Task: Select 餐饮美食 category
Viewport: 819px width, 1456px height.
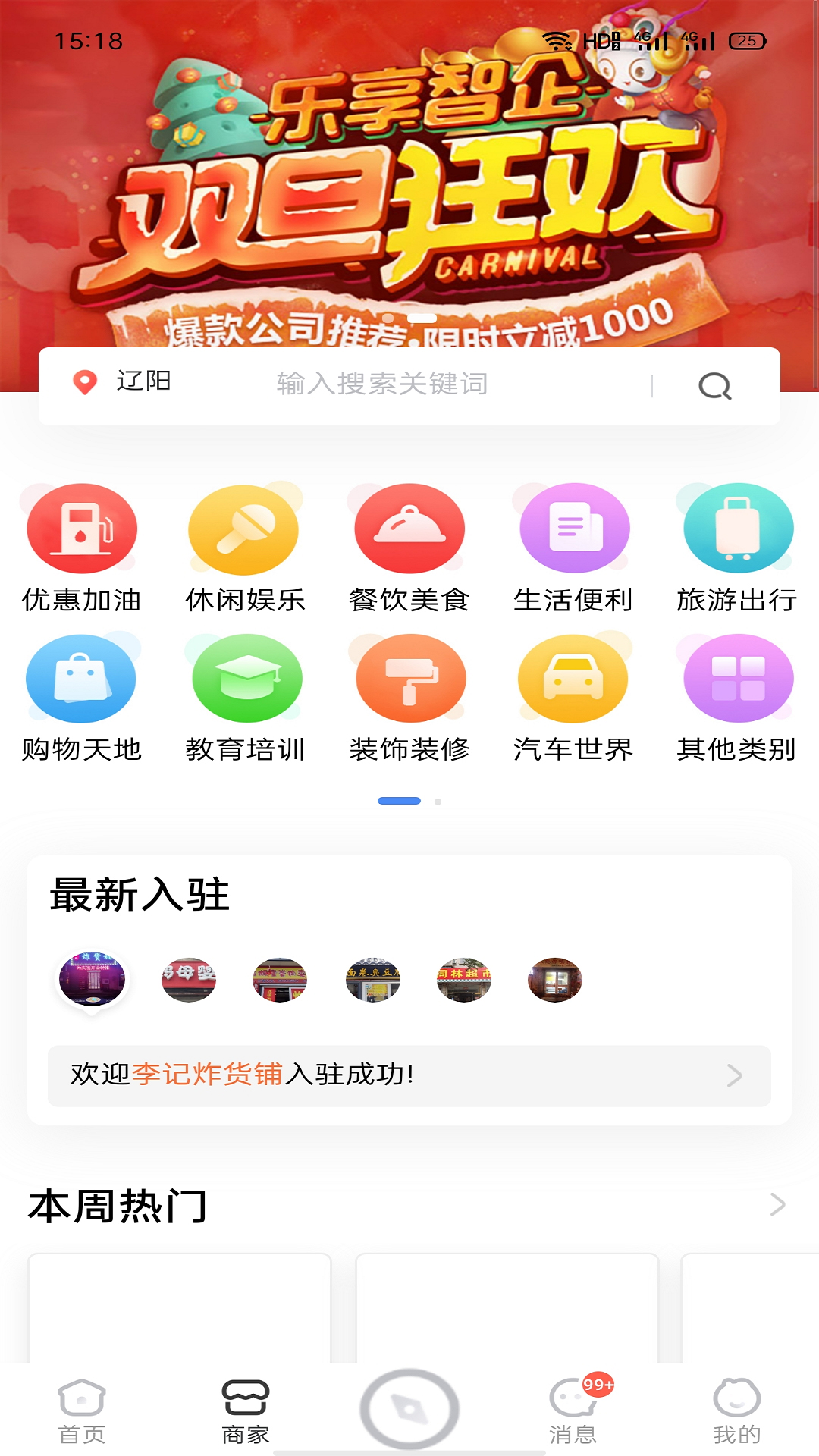Action: [x=409, y=548]
